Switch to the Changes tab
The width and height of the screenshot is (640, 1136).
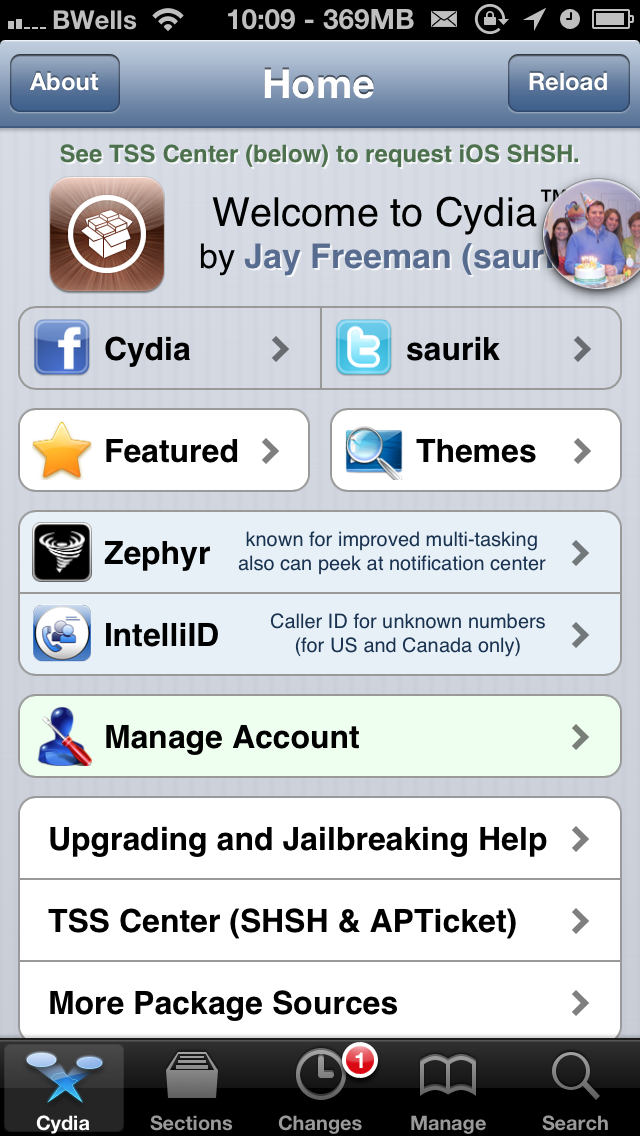pos(320,1090)
